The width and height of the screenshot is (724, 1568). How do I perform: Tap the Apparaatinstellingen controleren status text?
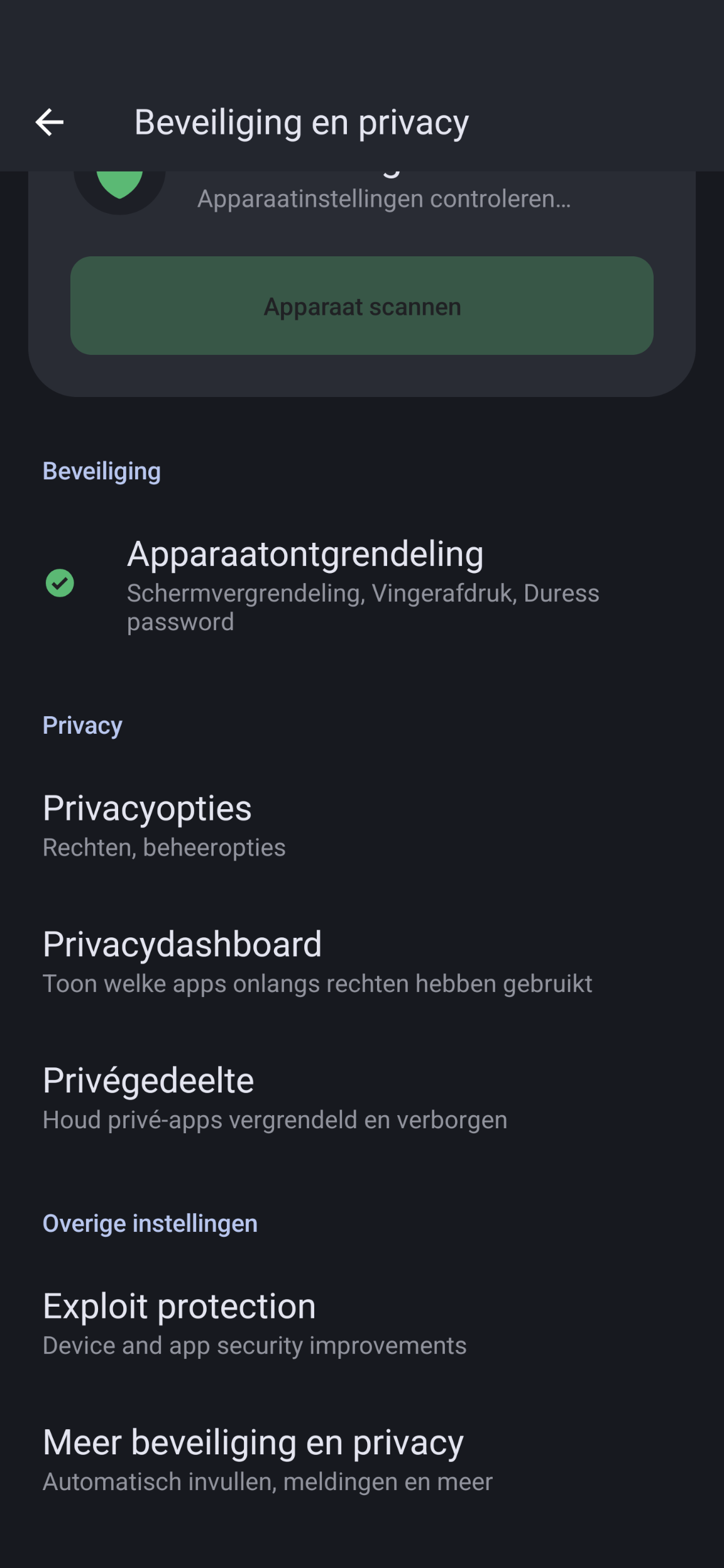pyautogui.click(x=385, y=199)
